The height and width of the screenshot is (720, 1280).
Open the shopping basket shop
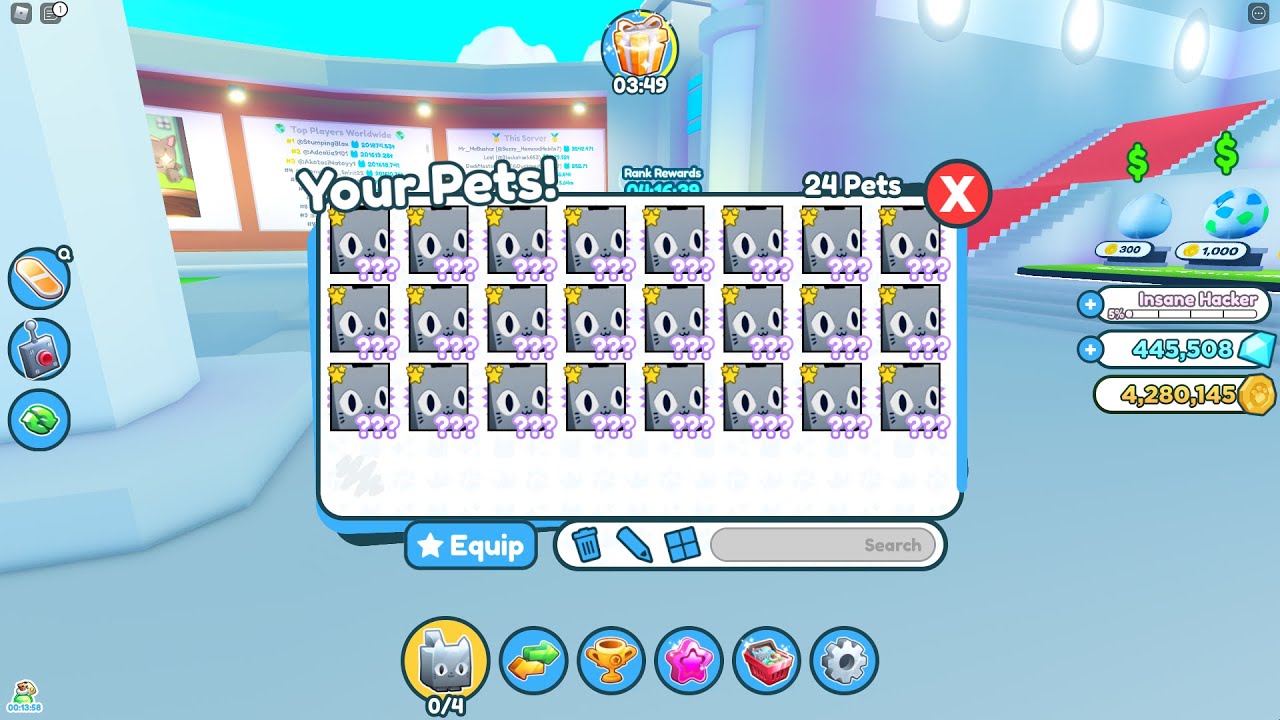(x=767, y=660)
